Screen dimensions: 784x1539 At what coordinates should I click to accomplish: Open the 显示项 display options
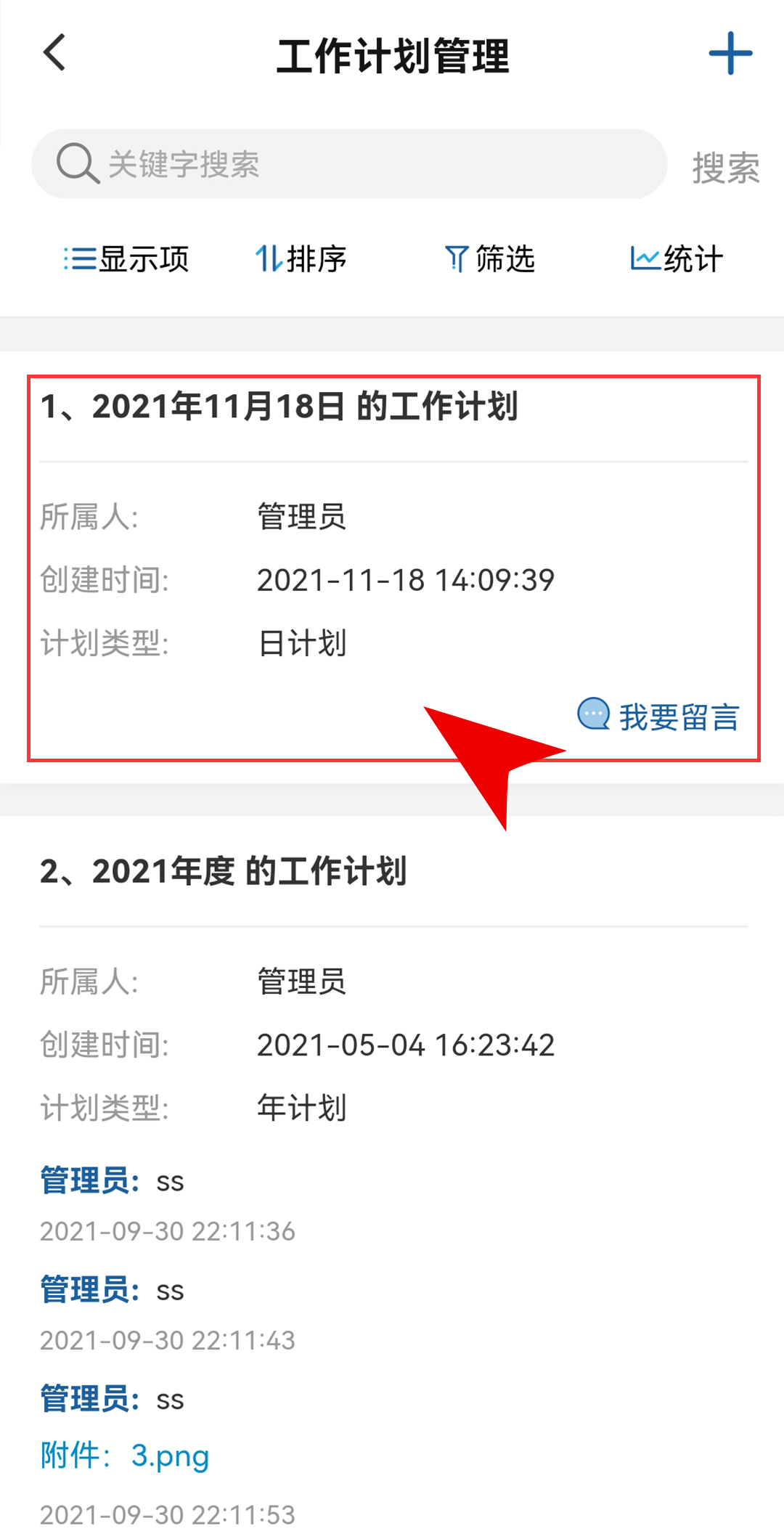126,259
